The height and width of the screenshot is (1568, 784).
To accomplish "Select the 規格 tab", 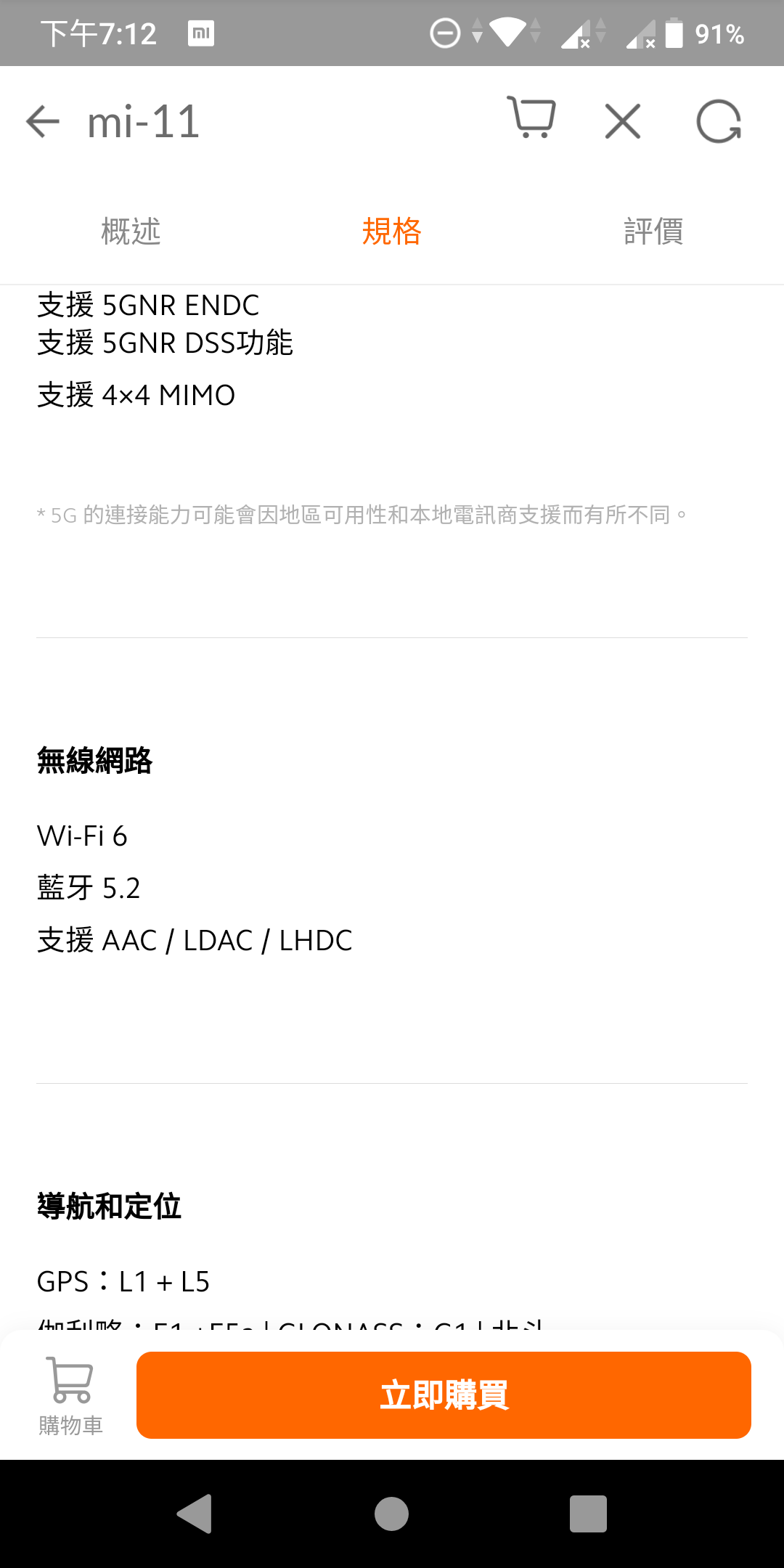I will click(392, 232).
